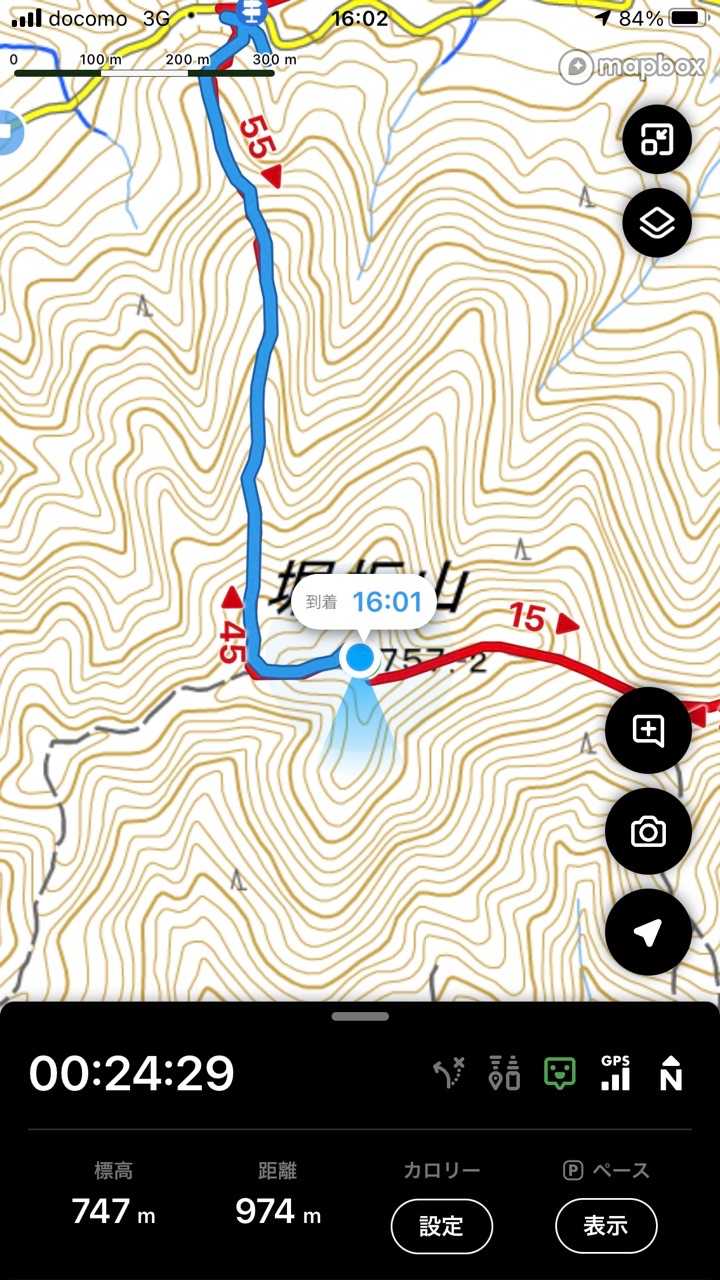This screenshot has width=720, height=1280.
Task: Recenter the map on current location
Action: 648,932
